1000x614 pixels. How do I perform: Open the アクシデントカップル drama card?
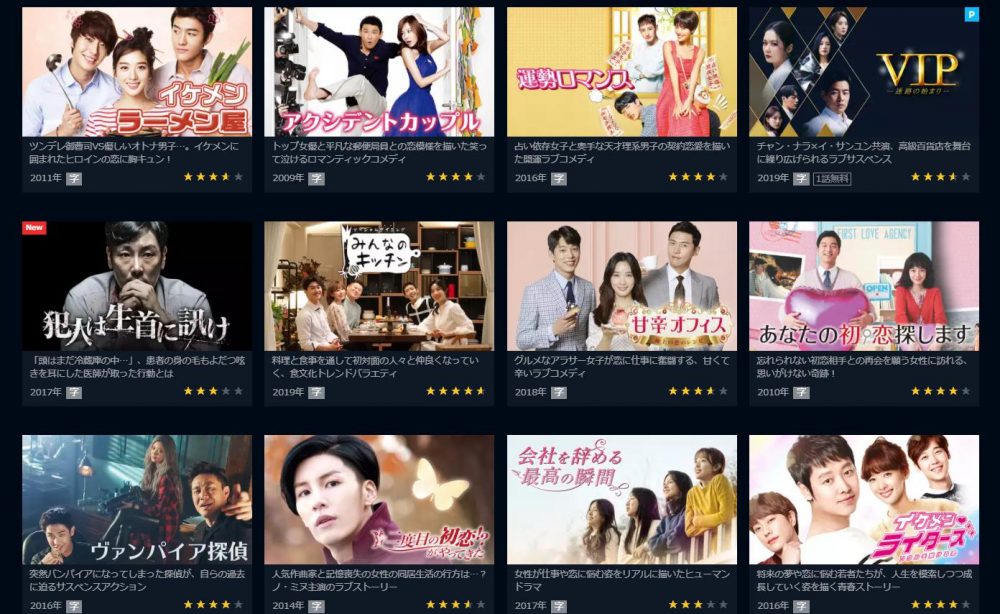pyautogui.click(x=379, y=72)
